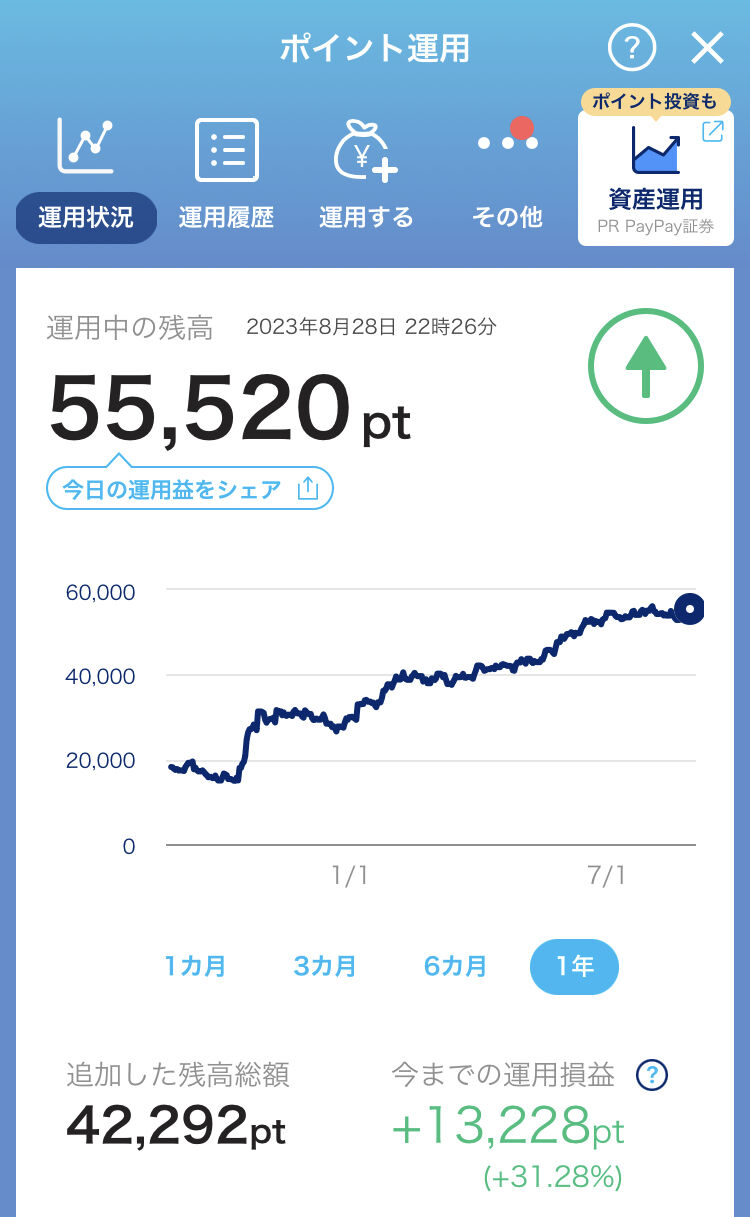Share today's gains via 今日の運用益をシェア

pos(190,489)
